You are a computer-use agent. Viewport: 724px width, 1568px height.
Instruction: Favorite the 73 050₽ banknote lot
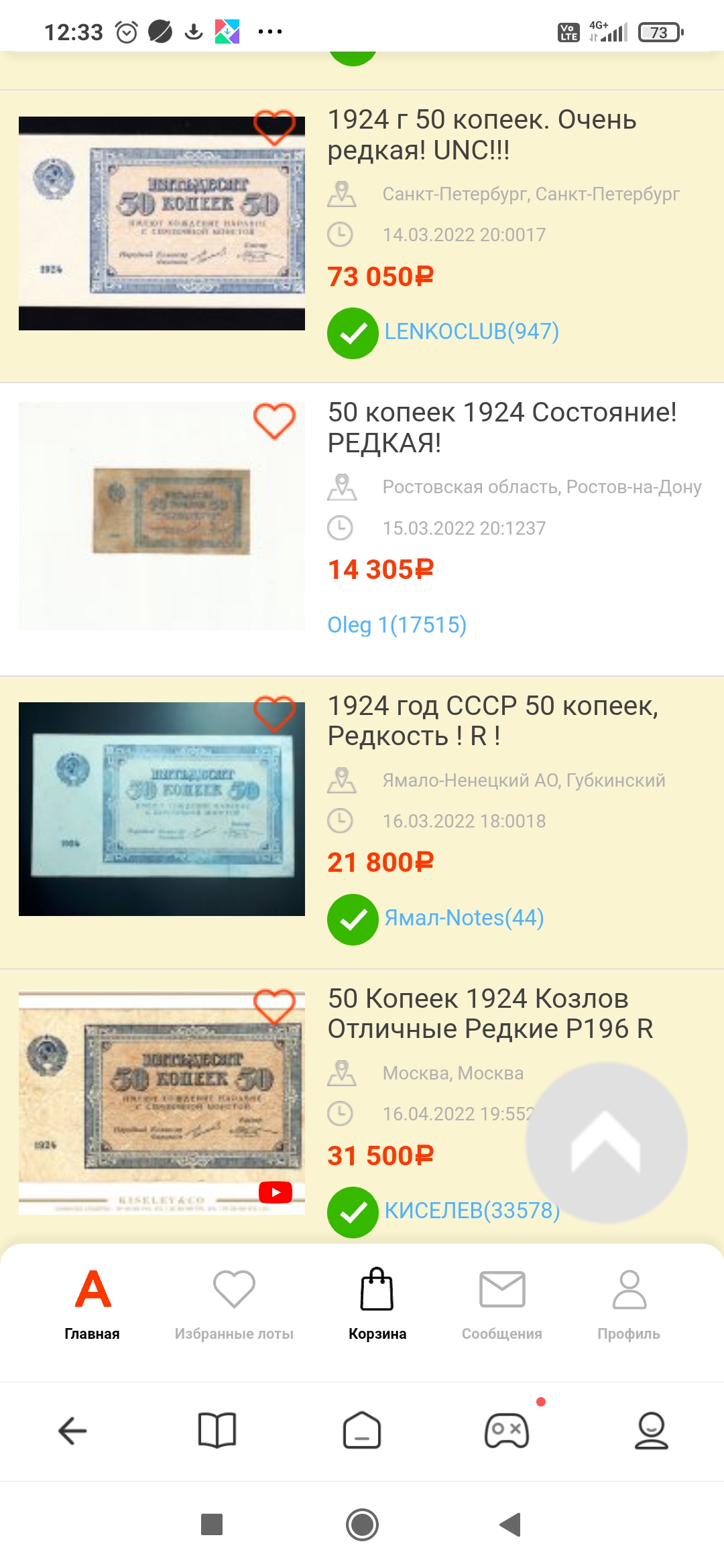click(274, 127)
